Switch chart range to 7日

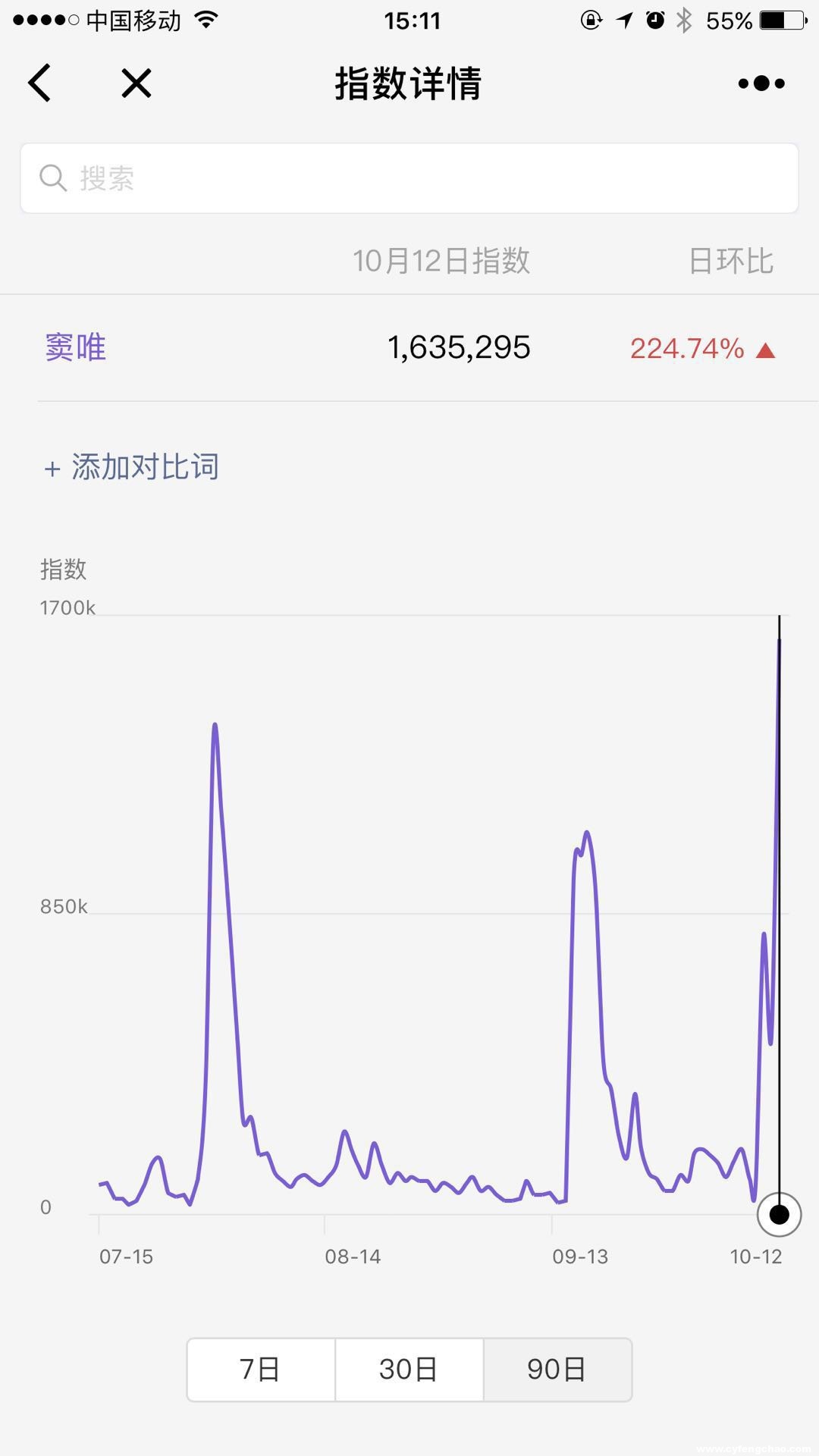pyautogui.click(x=261, y=1370)
